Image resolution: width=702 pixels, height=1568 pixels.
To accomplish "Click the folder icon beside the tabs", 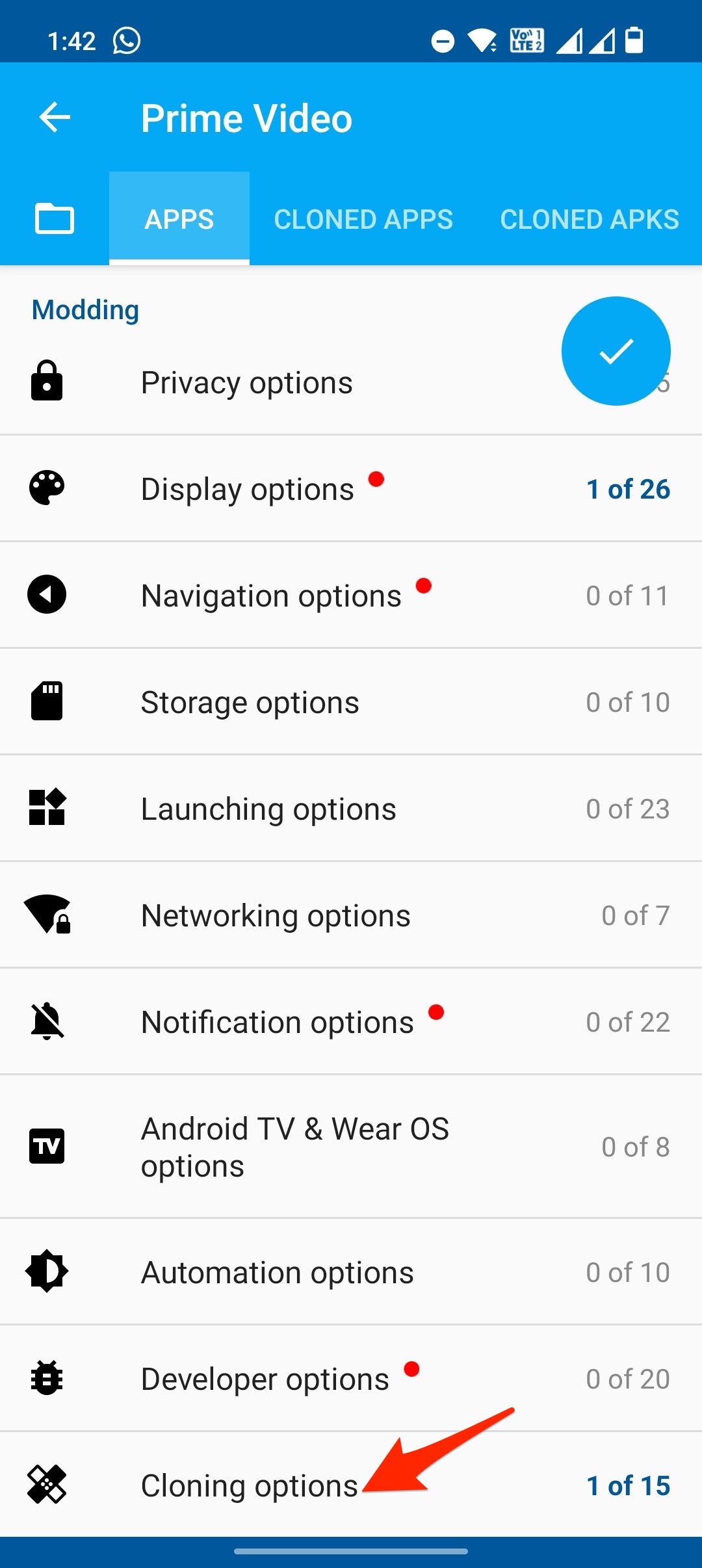I will 55,219.
